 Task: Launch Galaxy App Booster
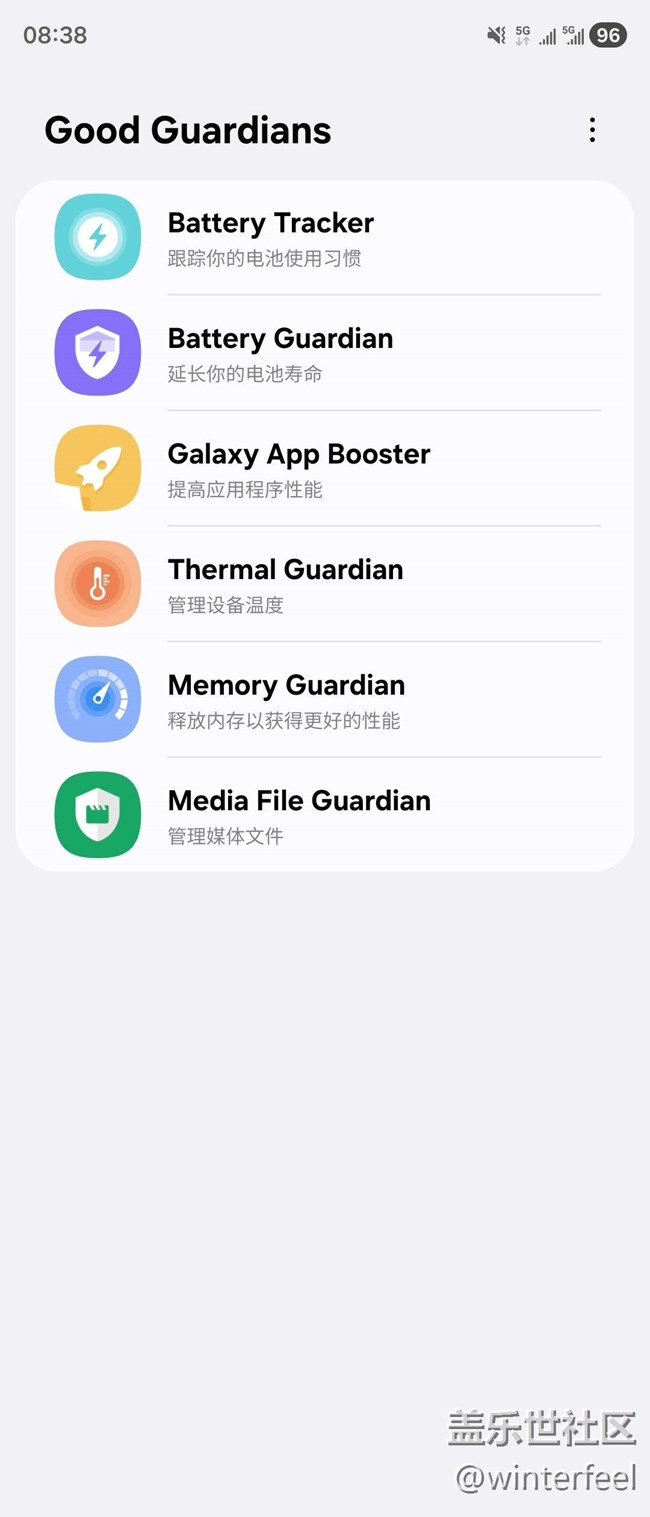pos(324,469)
